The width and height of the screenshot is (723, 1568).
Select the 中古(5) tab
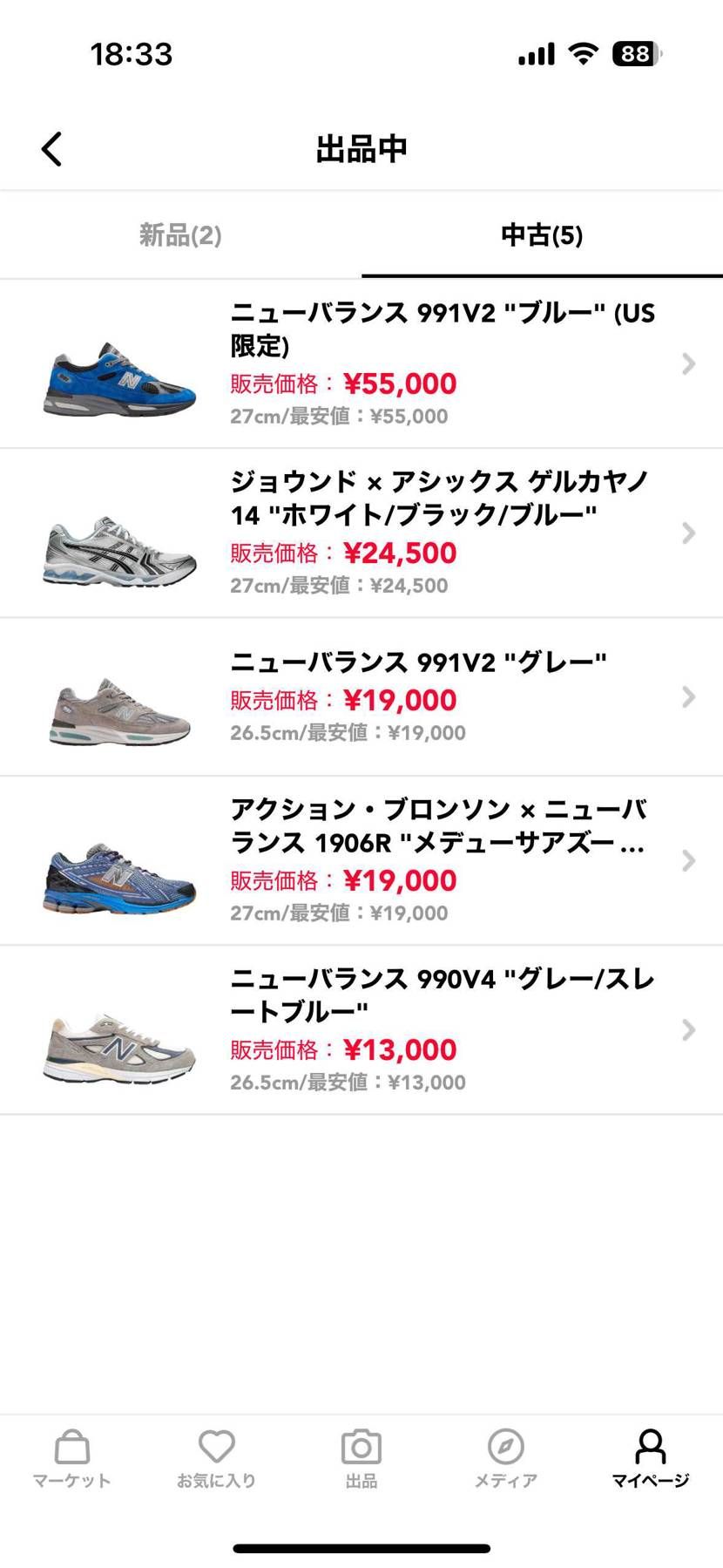point(542,235)
